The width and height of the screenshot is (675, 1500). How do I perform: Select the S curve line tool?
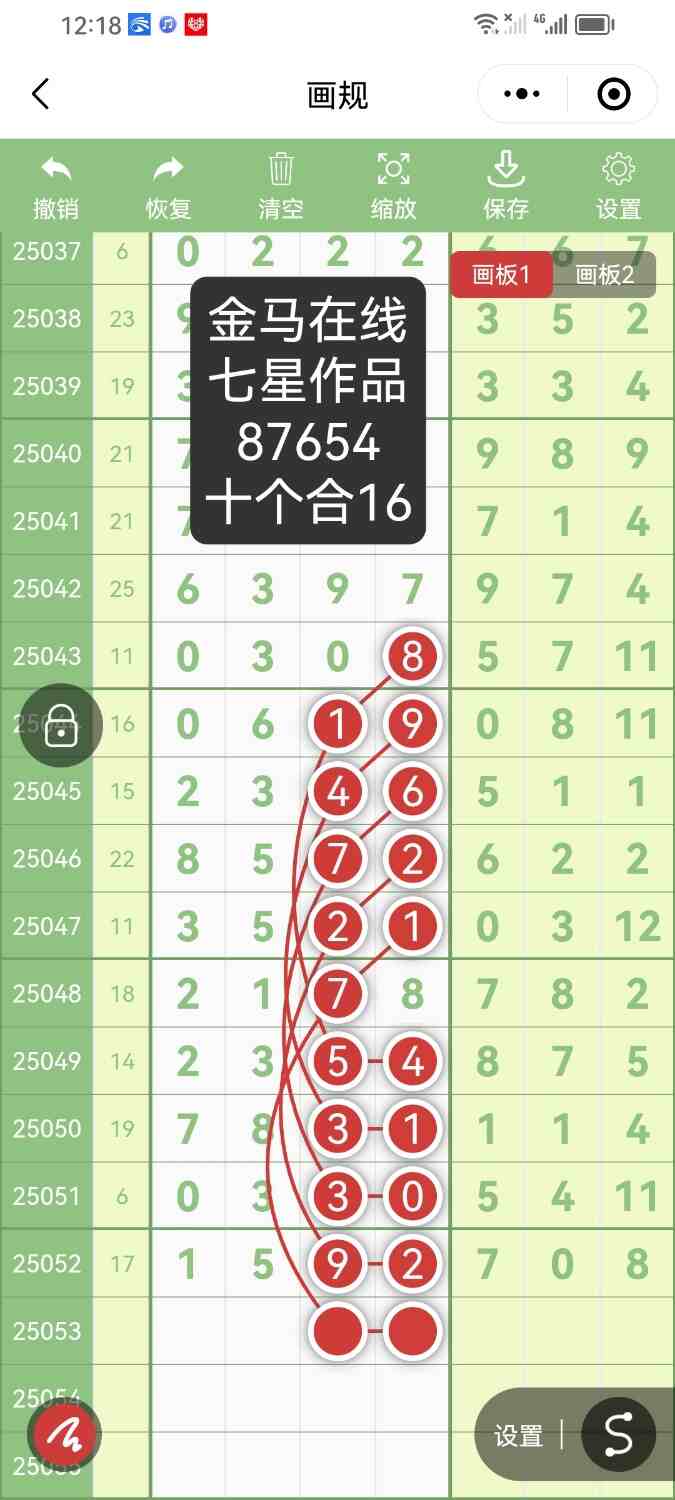(618, 1436)
